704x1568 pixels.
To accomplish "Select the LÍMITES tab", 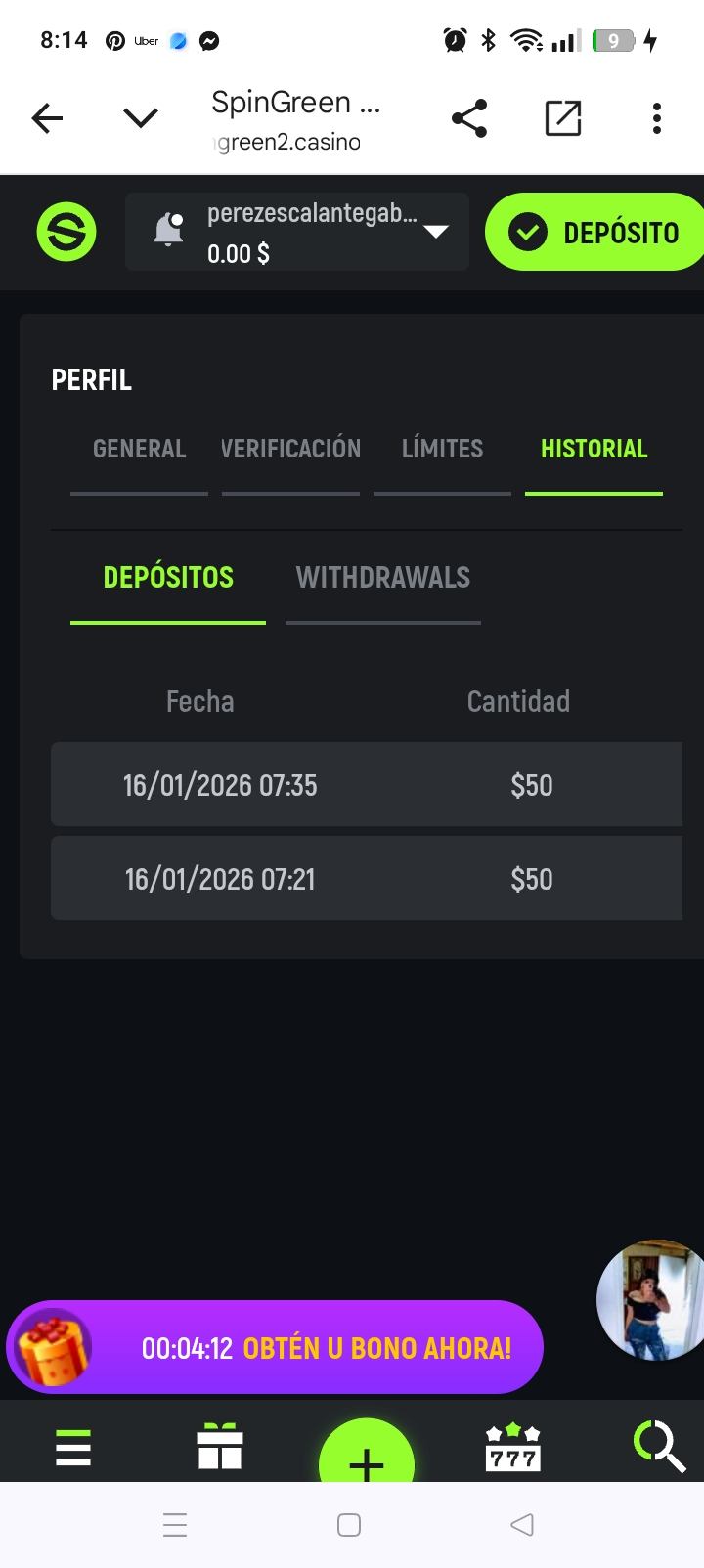I will point(442,450).
